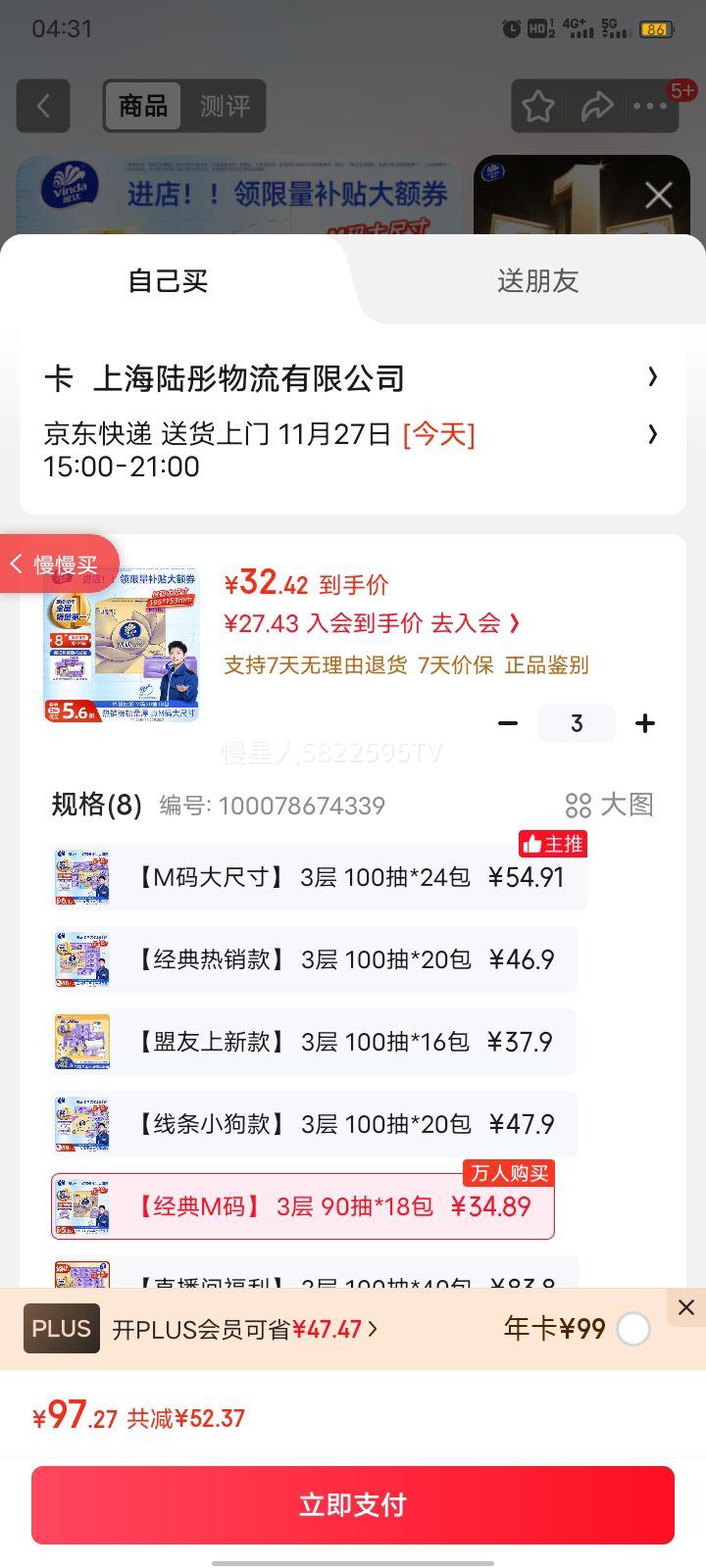Open the PLUS会员可省 details link
This screenshot has width=706, height=1568.
coord(245,1329)
